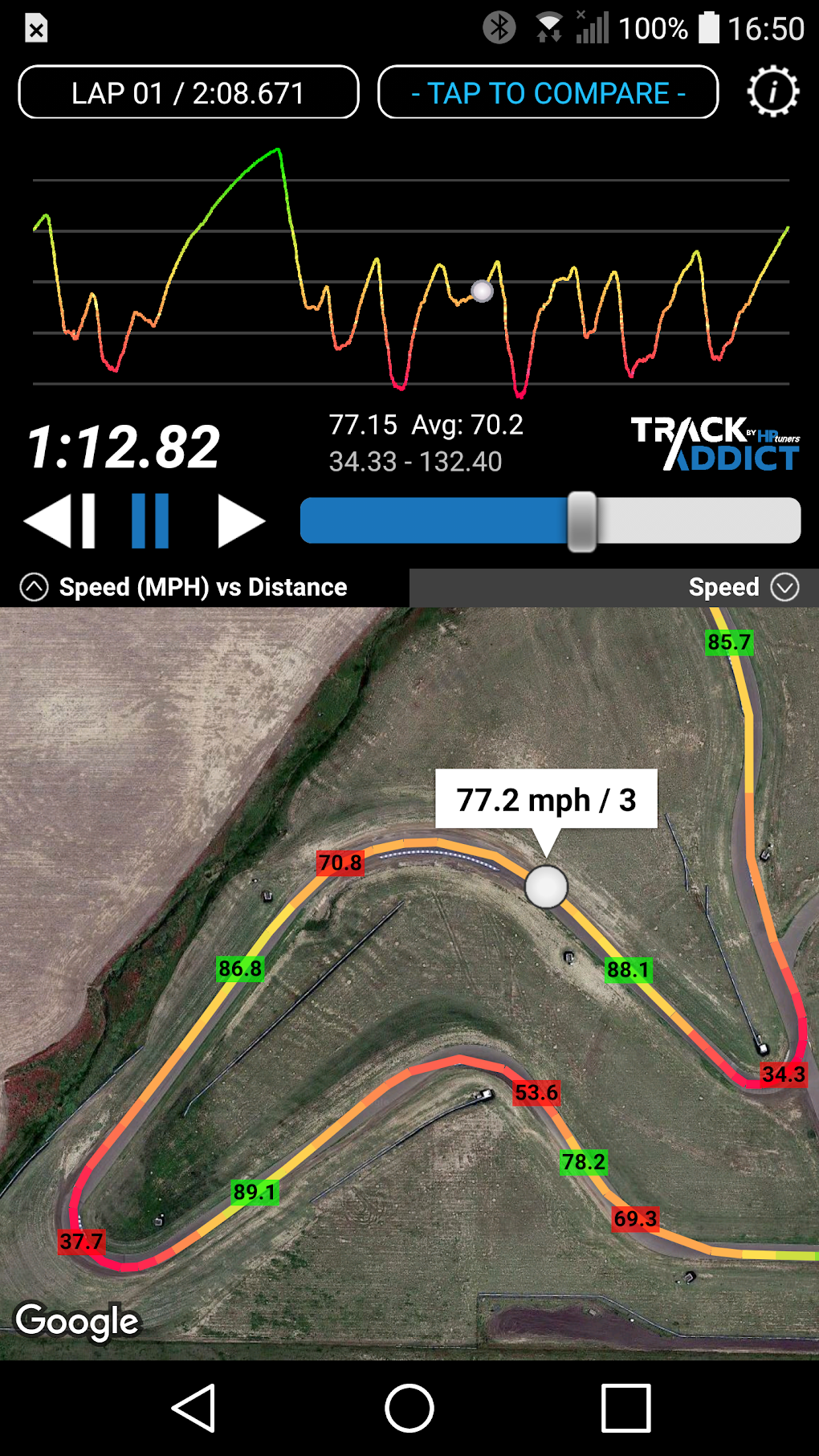Select the 77.2 mph / 3 callout bubble

click(546, 799)
